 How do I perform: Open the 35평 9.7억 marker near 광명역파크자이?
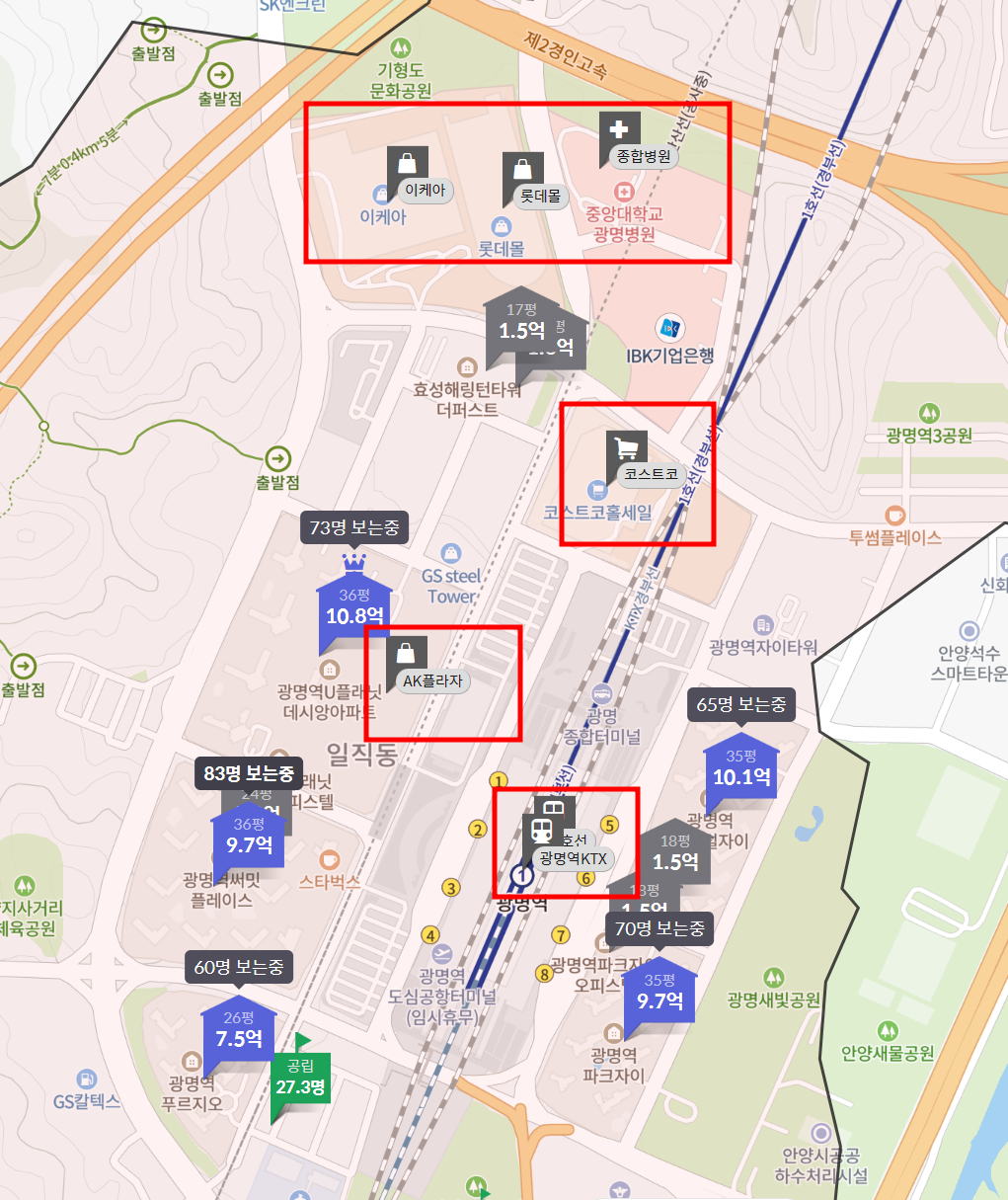[x=659, y=993]
